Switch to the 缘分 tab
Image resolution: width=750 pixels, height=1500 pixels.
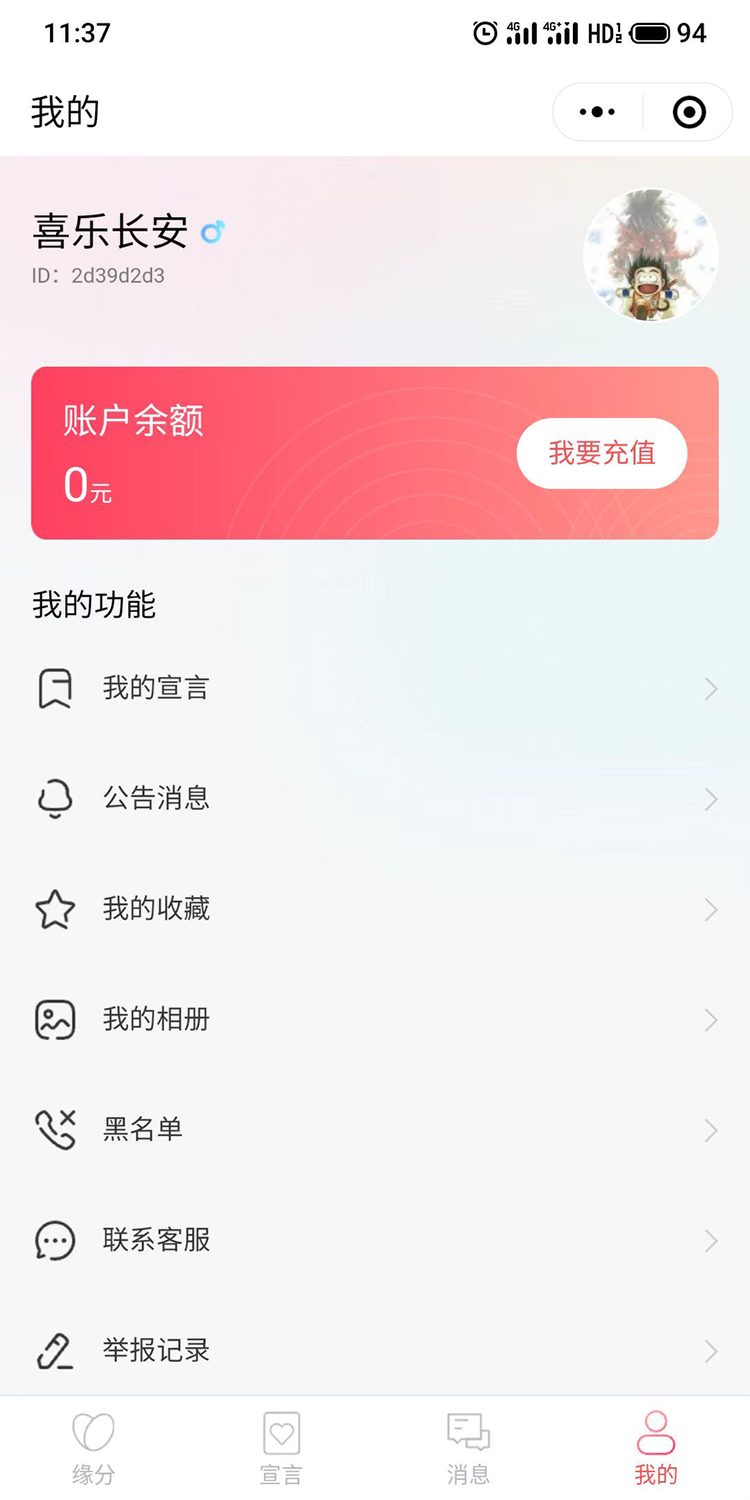94,1448
